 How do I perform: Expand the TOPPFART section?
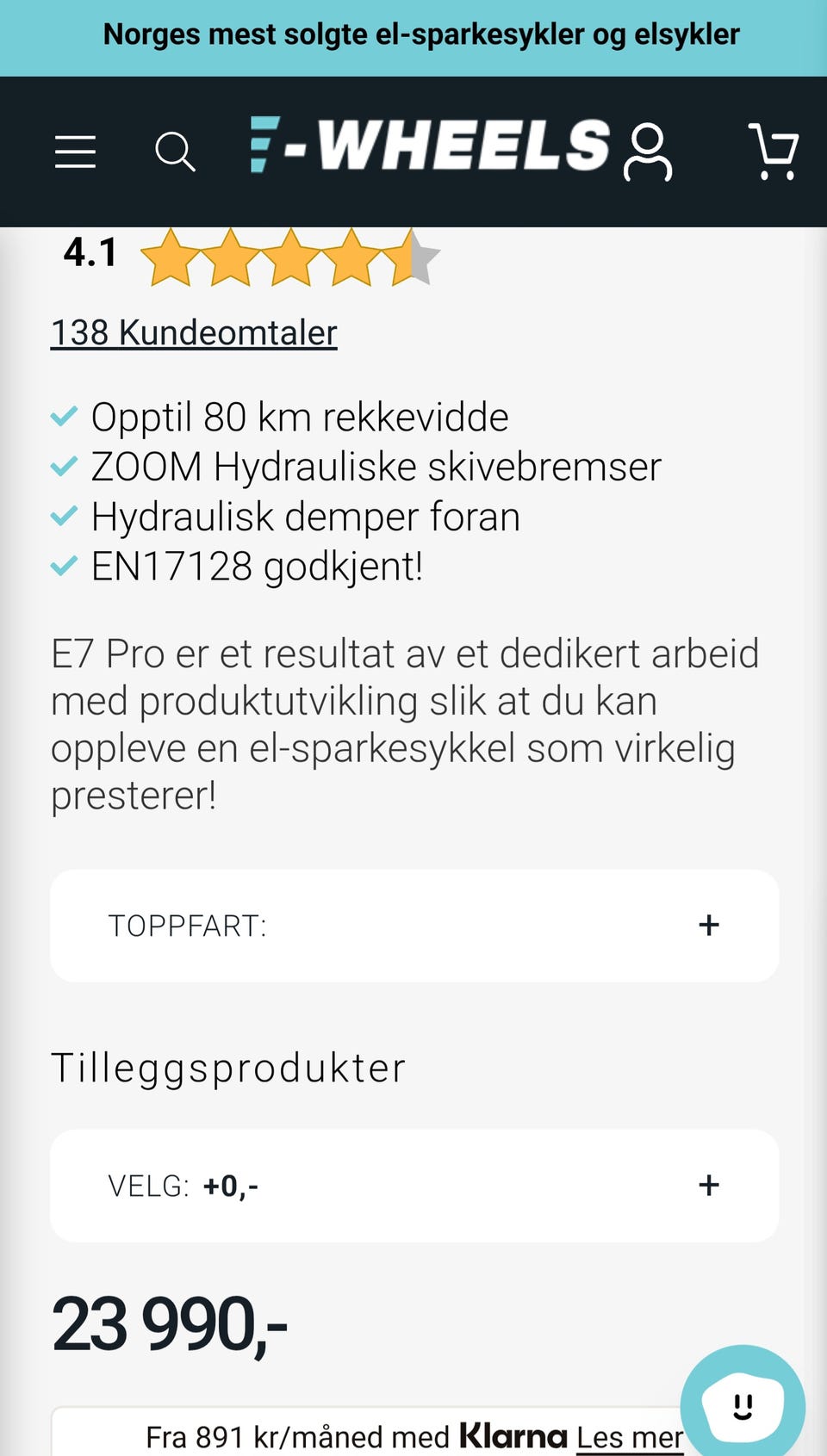(708, 926)
